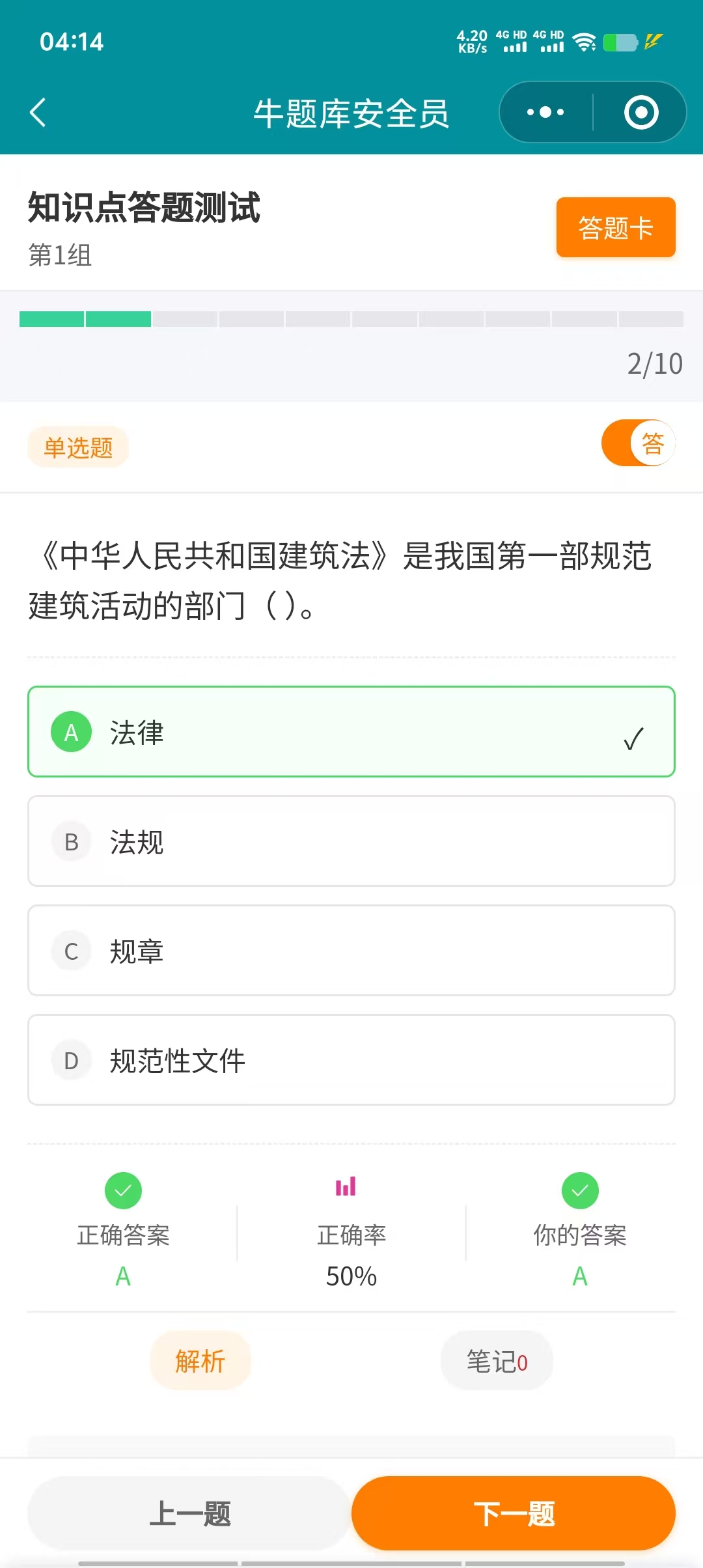Tap the 单选题 question type tag
The height and width of the screenshot is (1568, 703).
[78, 446]
